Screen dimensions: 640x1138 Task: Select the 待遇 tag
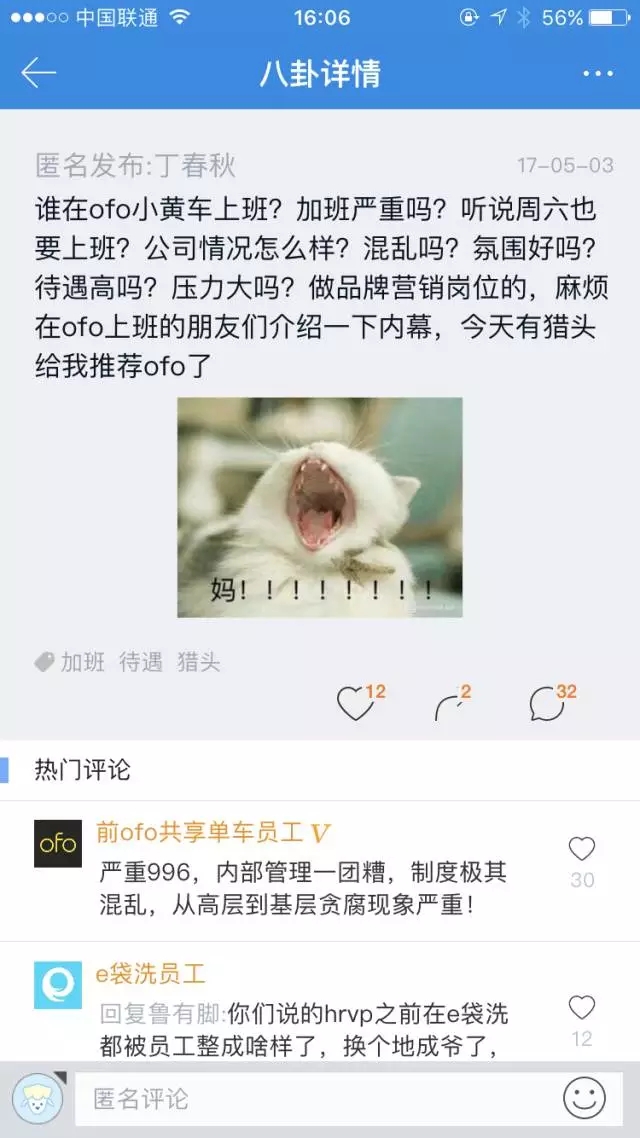[x=141, y=662]
